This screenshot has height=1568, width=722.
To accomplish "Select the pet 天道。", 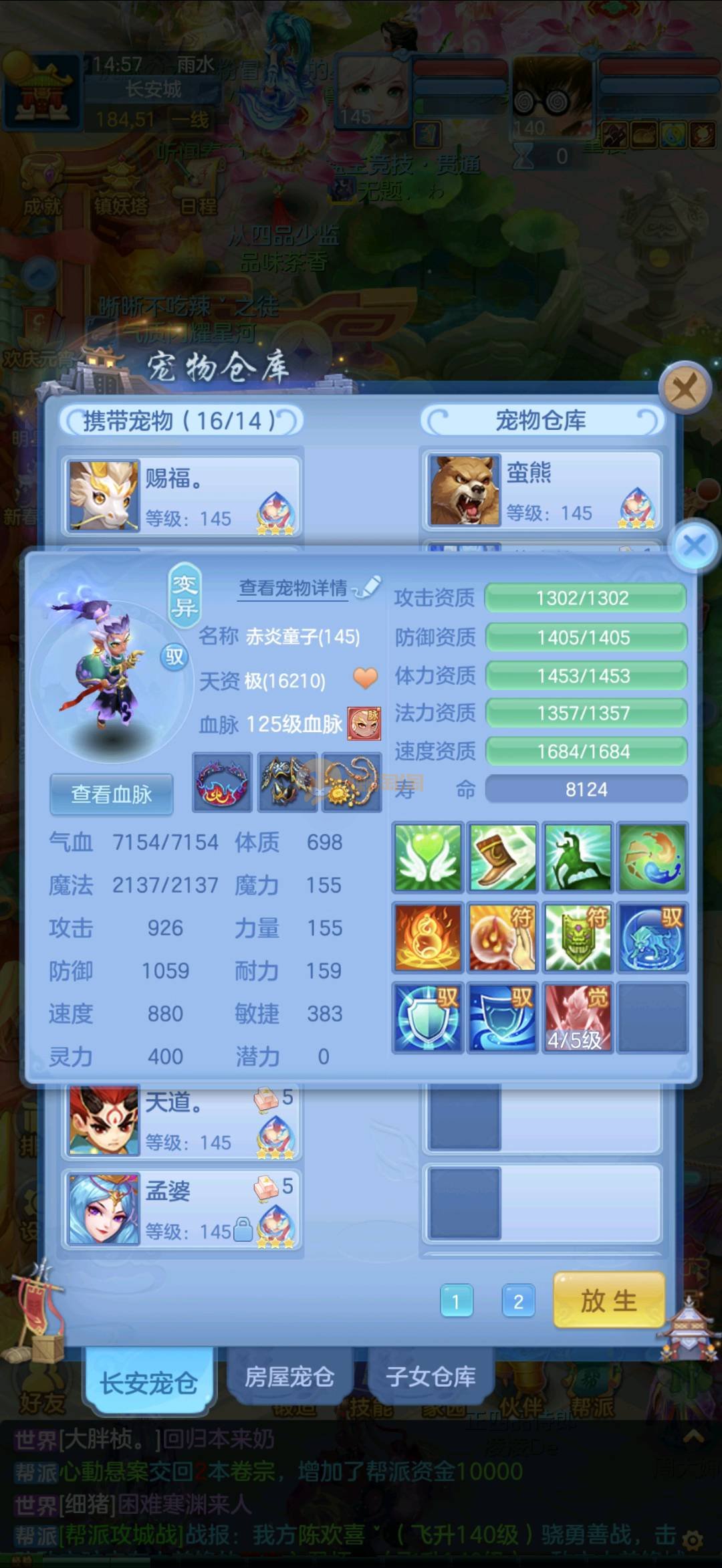I will click(181, 1121).
